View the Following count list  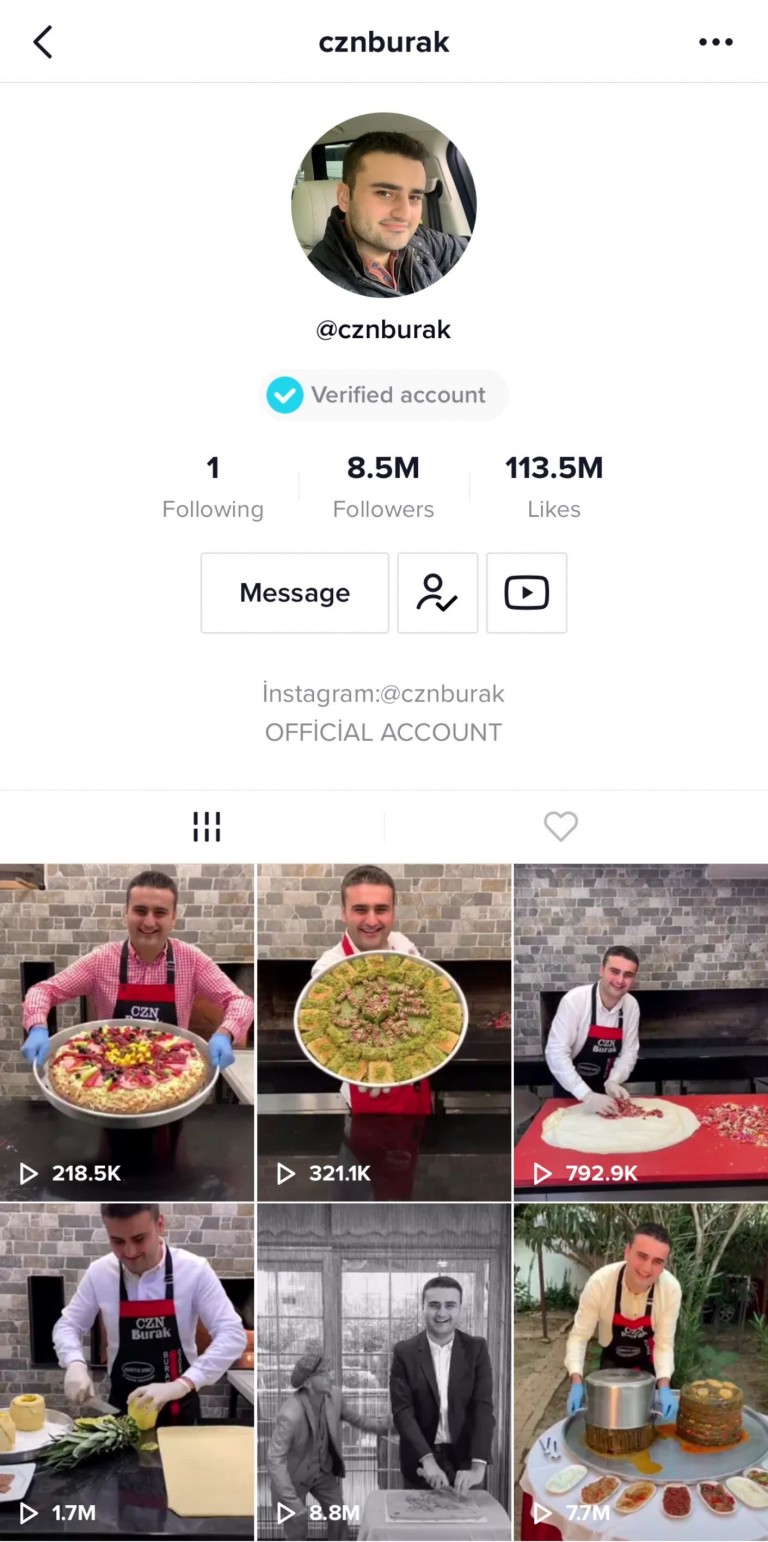tap(212, 487)
